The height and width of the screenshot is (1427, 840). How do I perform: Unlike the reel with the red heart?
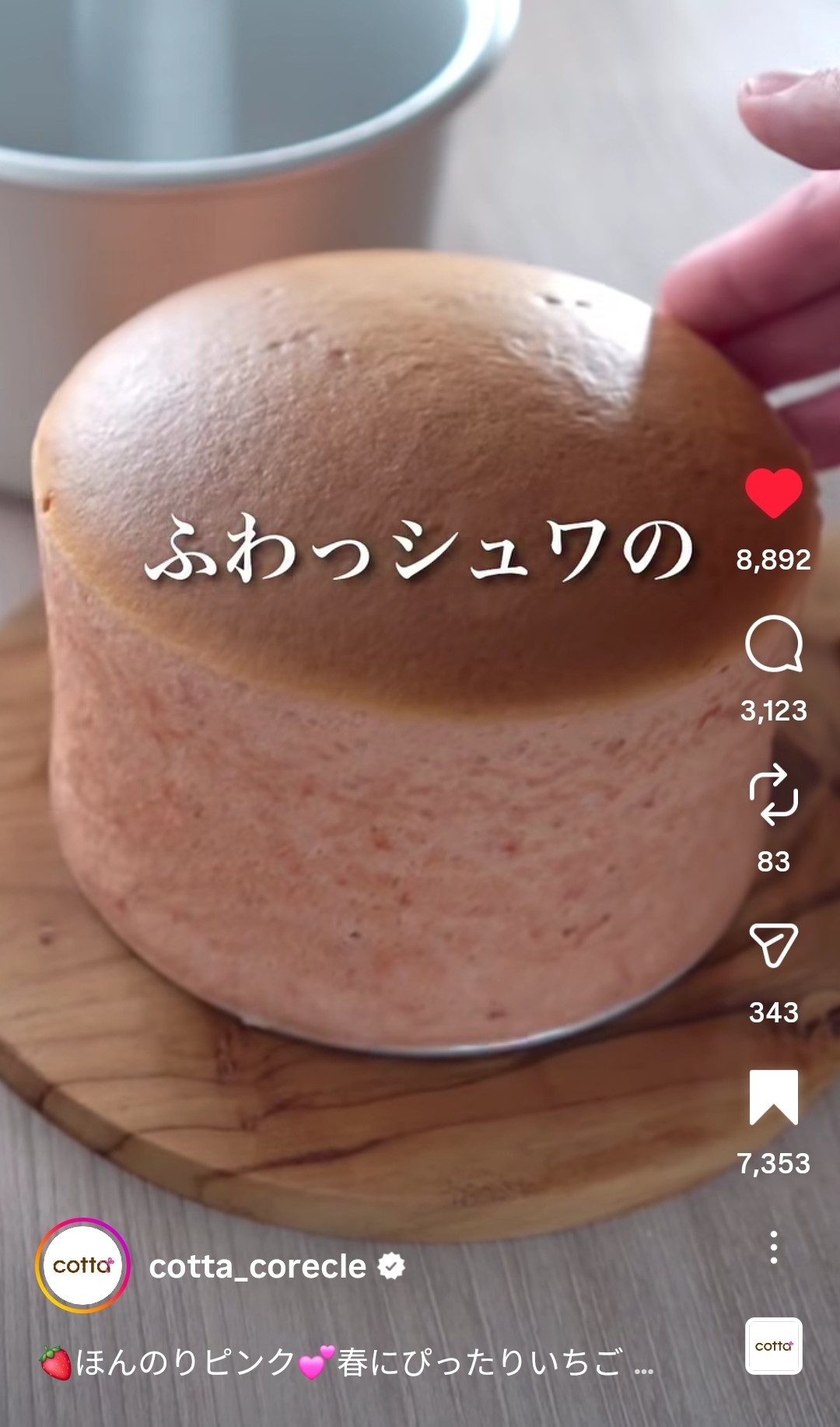point(773,493)
